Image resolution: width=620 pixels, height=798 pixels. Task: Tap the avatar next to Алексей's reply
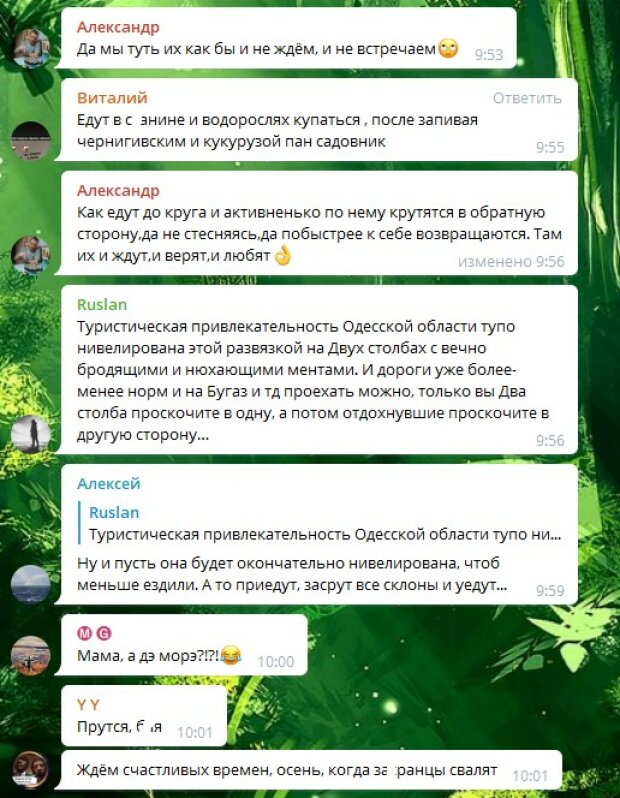coord(30,583)
